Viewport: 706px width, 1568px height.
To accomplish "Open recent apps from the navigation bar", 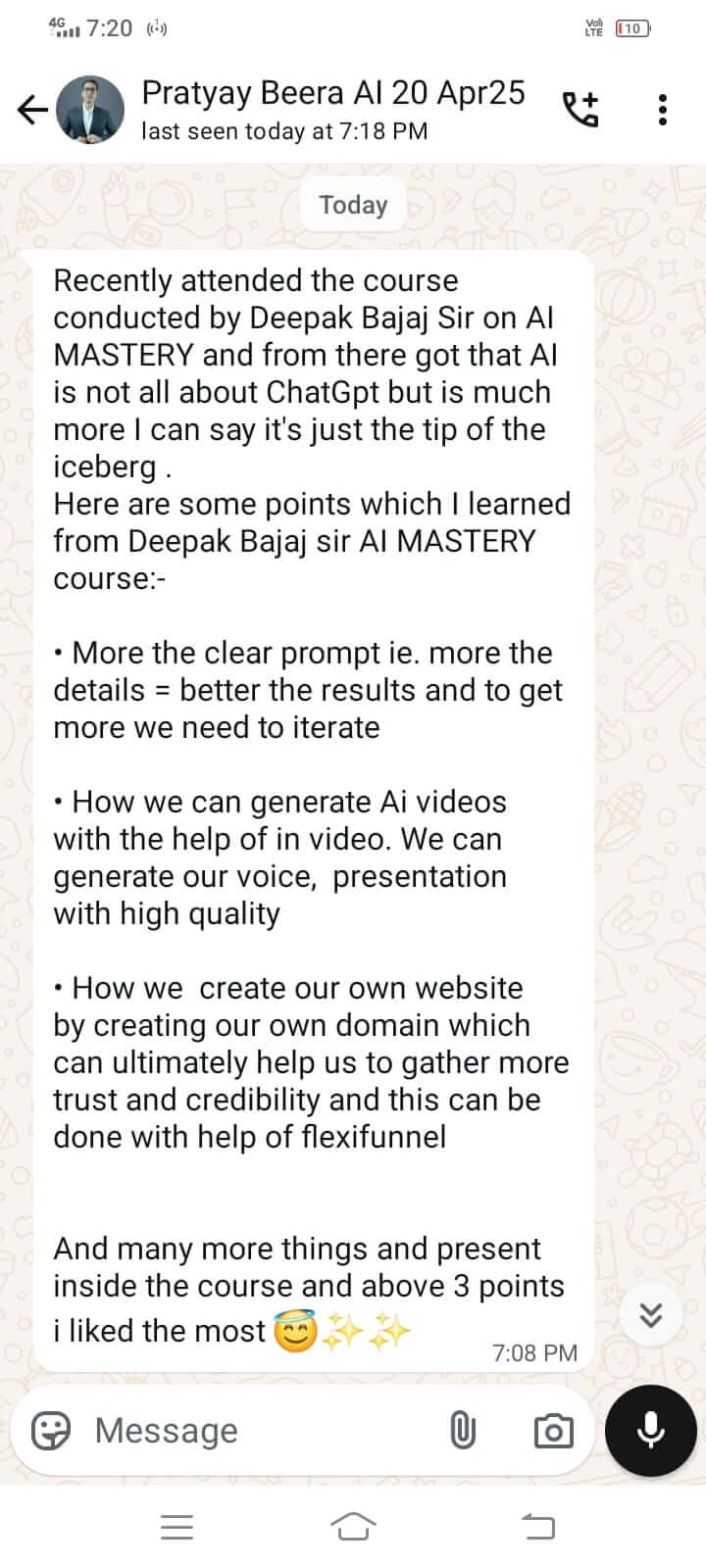I will click(176, 1526).
